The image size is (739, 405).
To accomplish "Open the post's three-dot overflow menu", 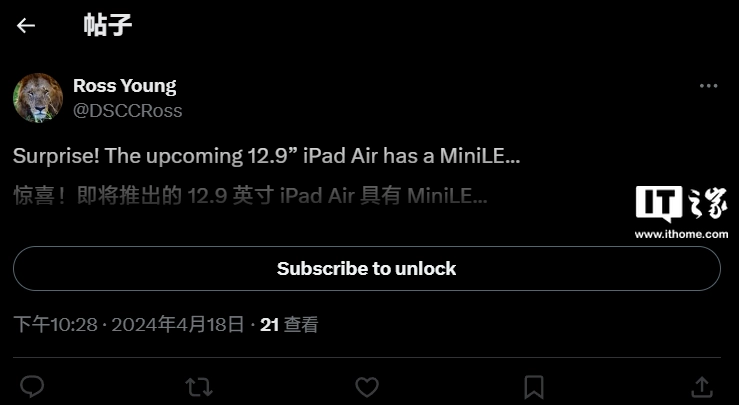I will click(708, 86).
